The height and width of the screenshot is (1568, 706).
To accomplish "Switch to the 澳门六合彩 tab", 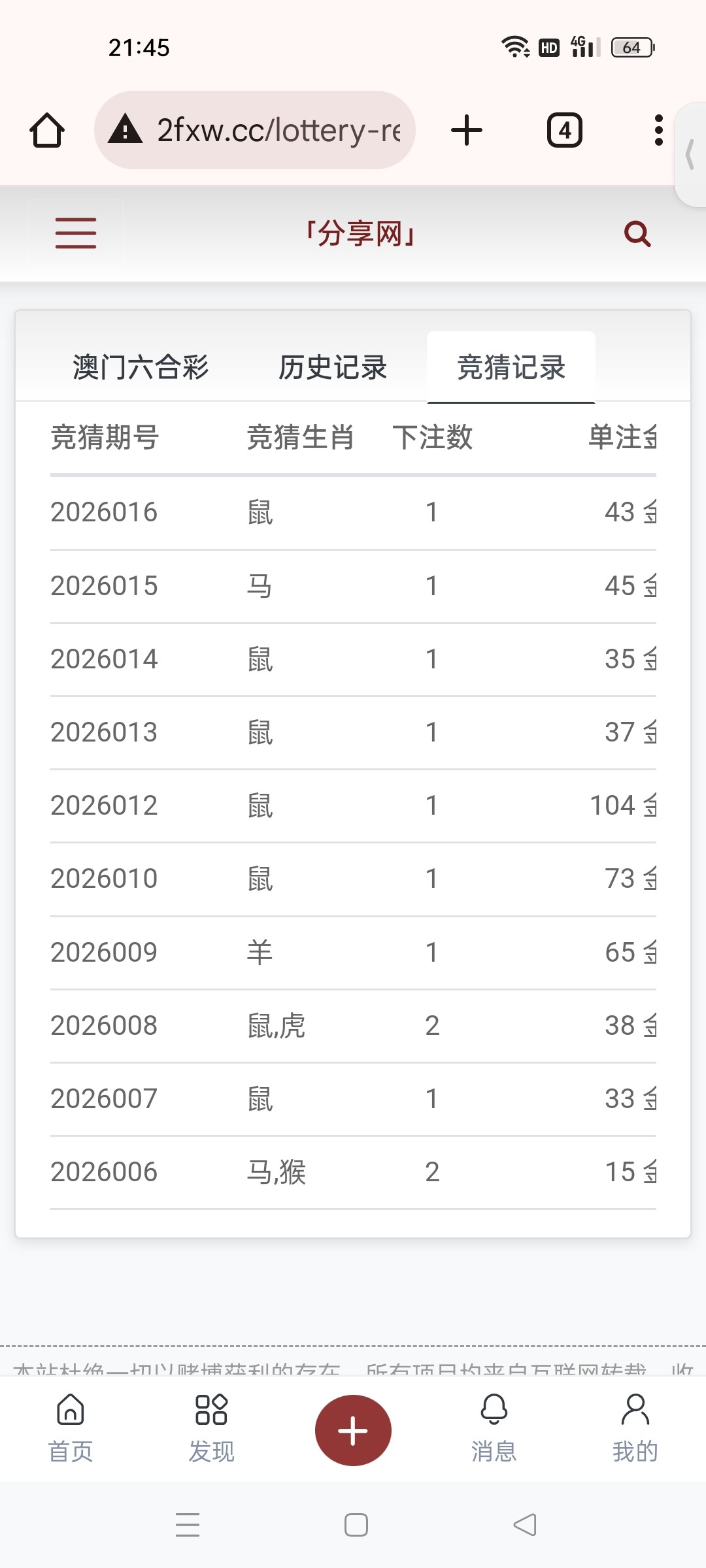I will point(141,367).
